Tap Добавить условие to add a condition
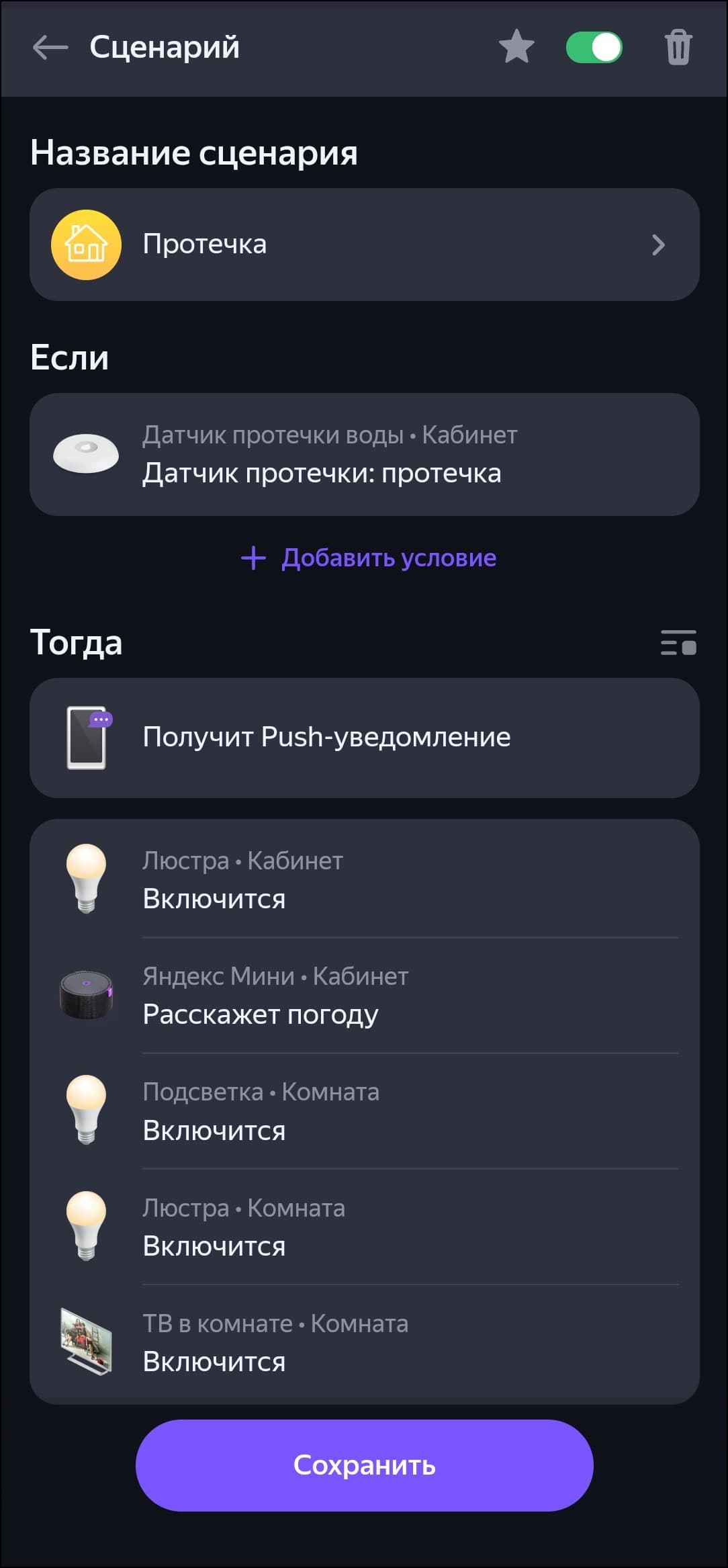 [x=369, y=558]
